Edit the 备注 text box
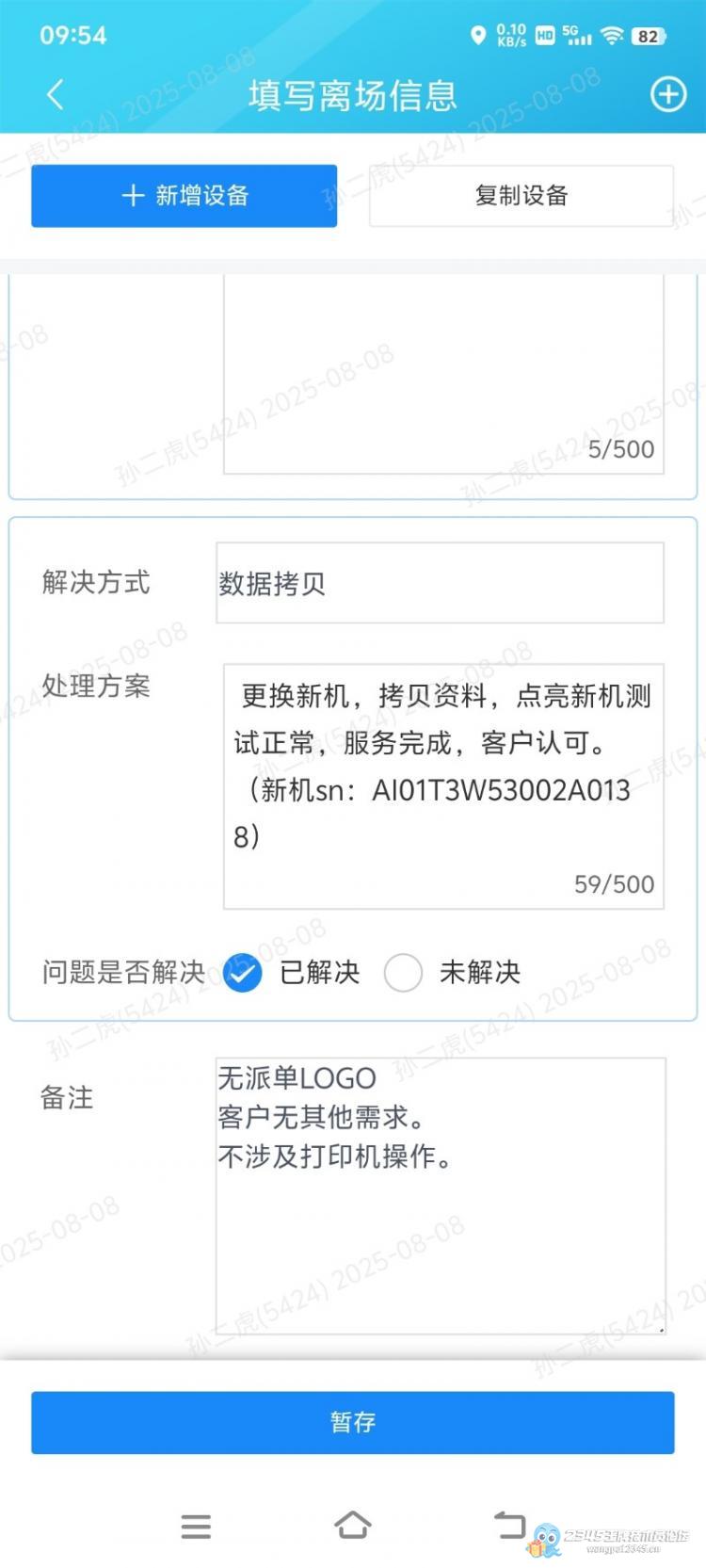Screen dimensions: 706x1568 [x=441, y=1195]
